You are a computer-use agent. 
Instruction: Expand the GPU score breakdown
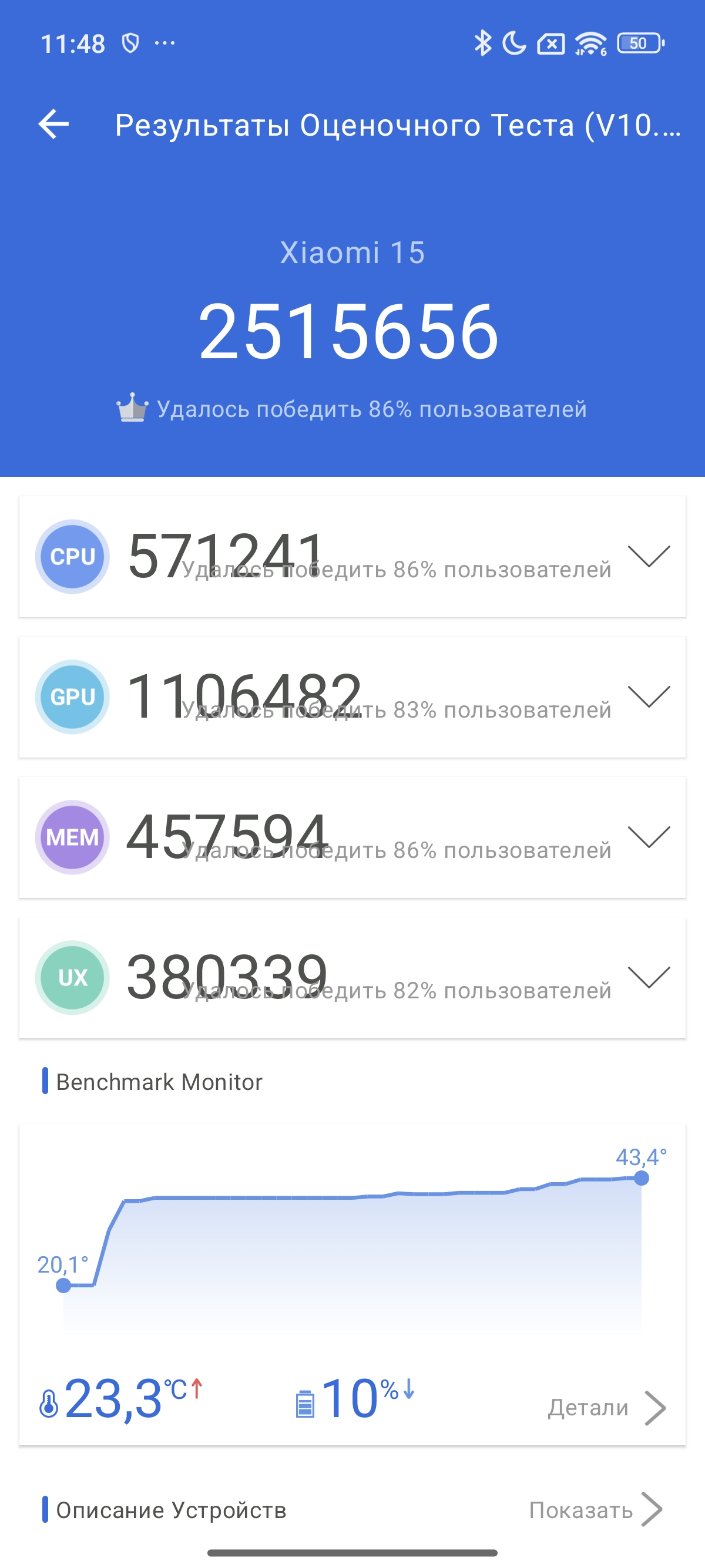click(x=649, y=696)
